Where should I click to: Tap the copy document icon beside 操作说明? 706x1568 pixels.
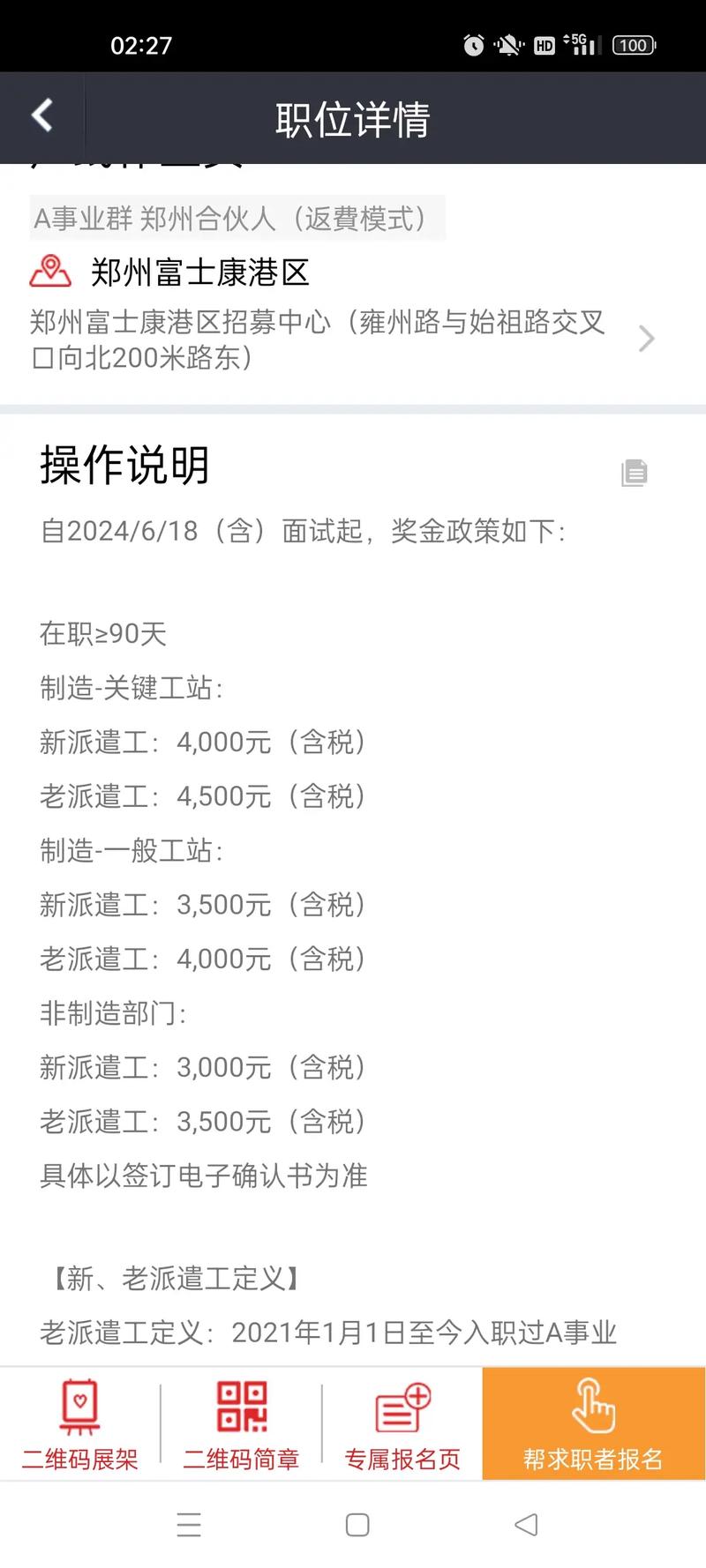pyautogui.click(x=635, y=474)
